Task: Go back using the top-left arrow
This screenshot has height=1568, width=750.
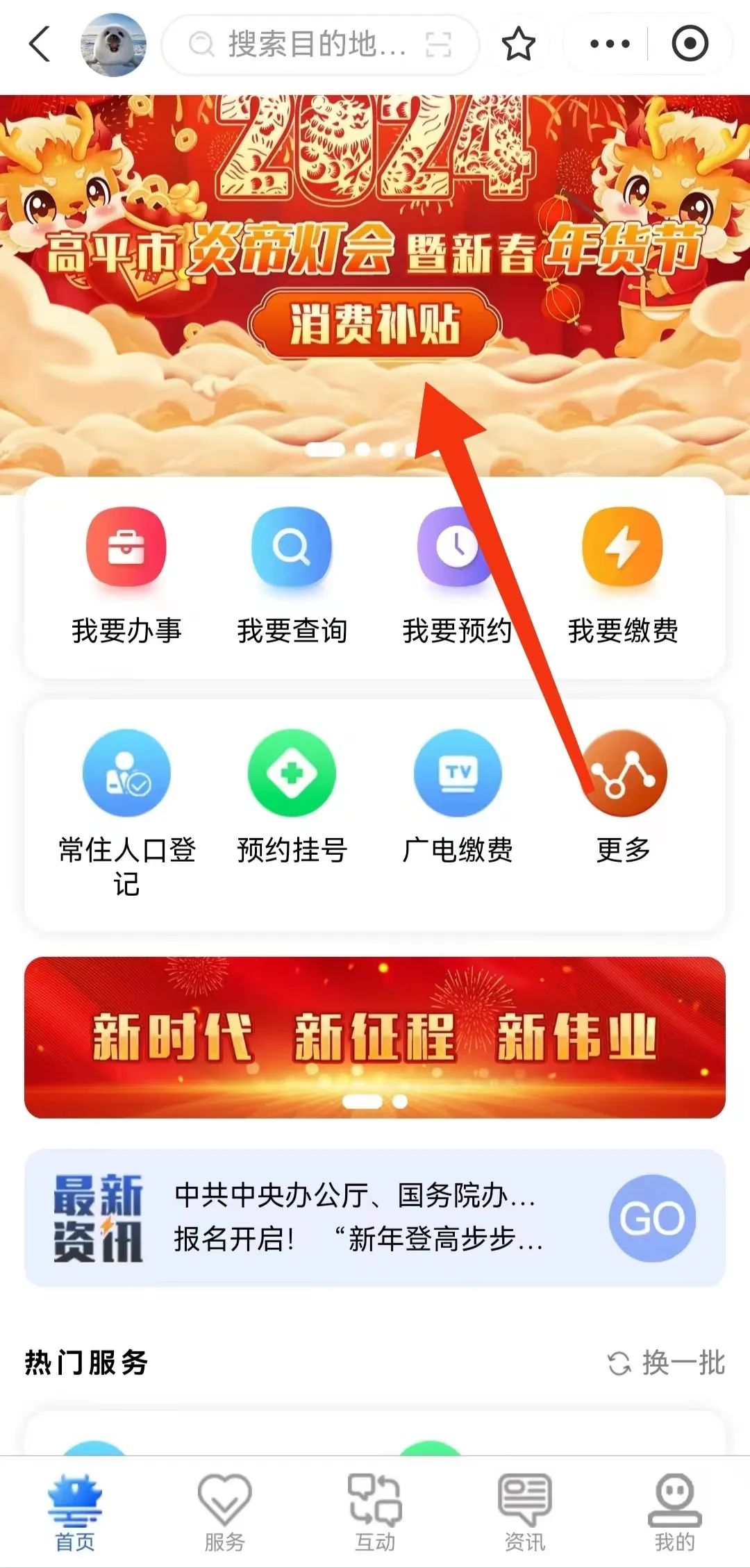Action: point(40,44)
